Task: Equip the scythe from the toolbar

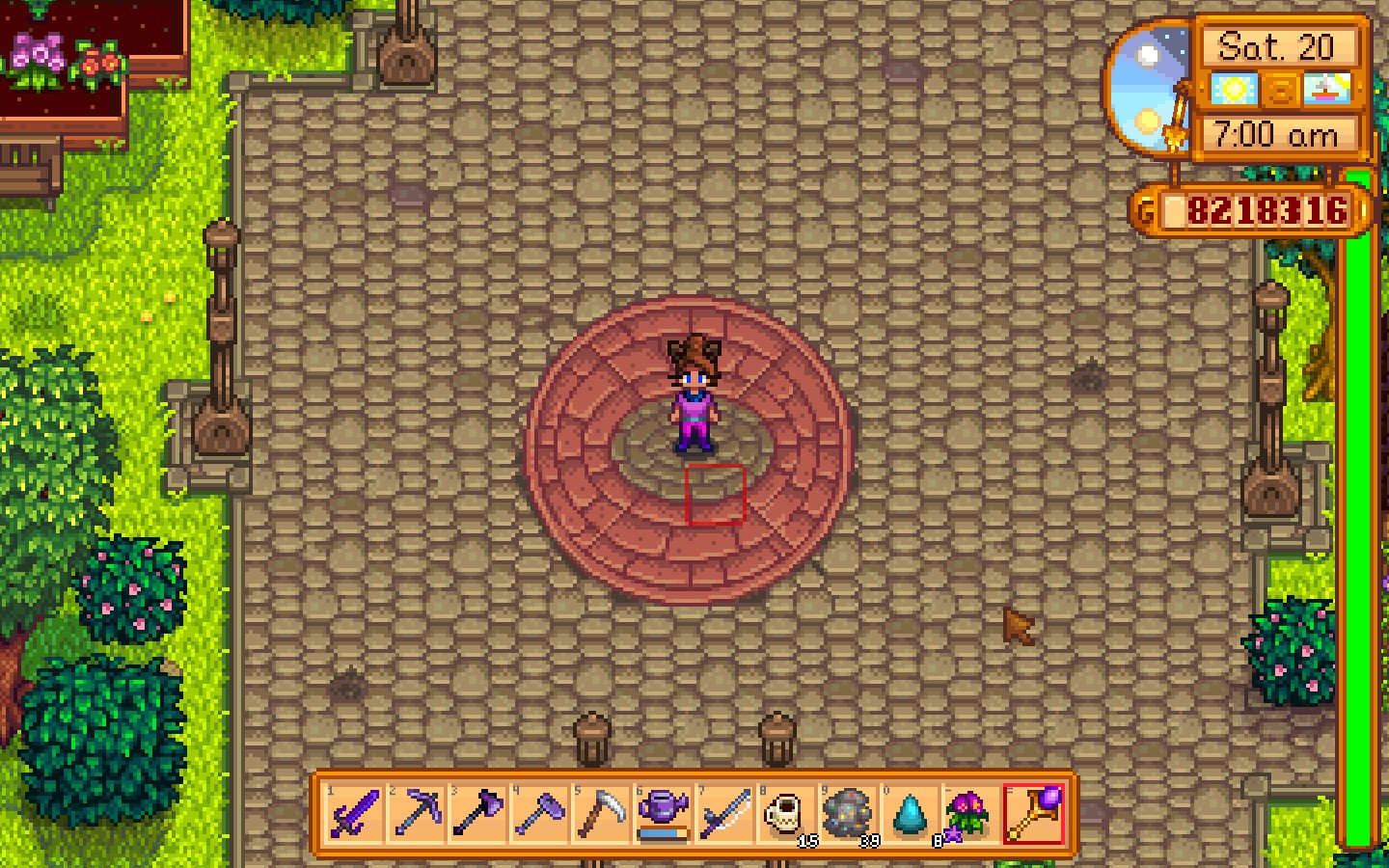Action: point(601,813)
